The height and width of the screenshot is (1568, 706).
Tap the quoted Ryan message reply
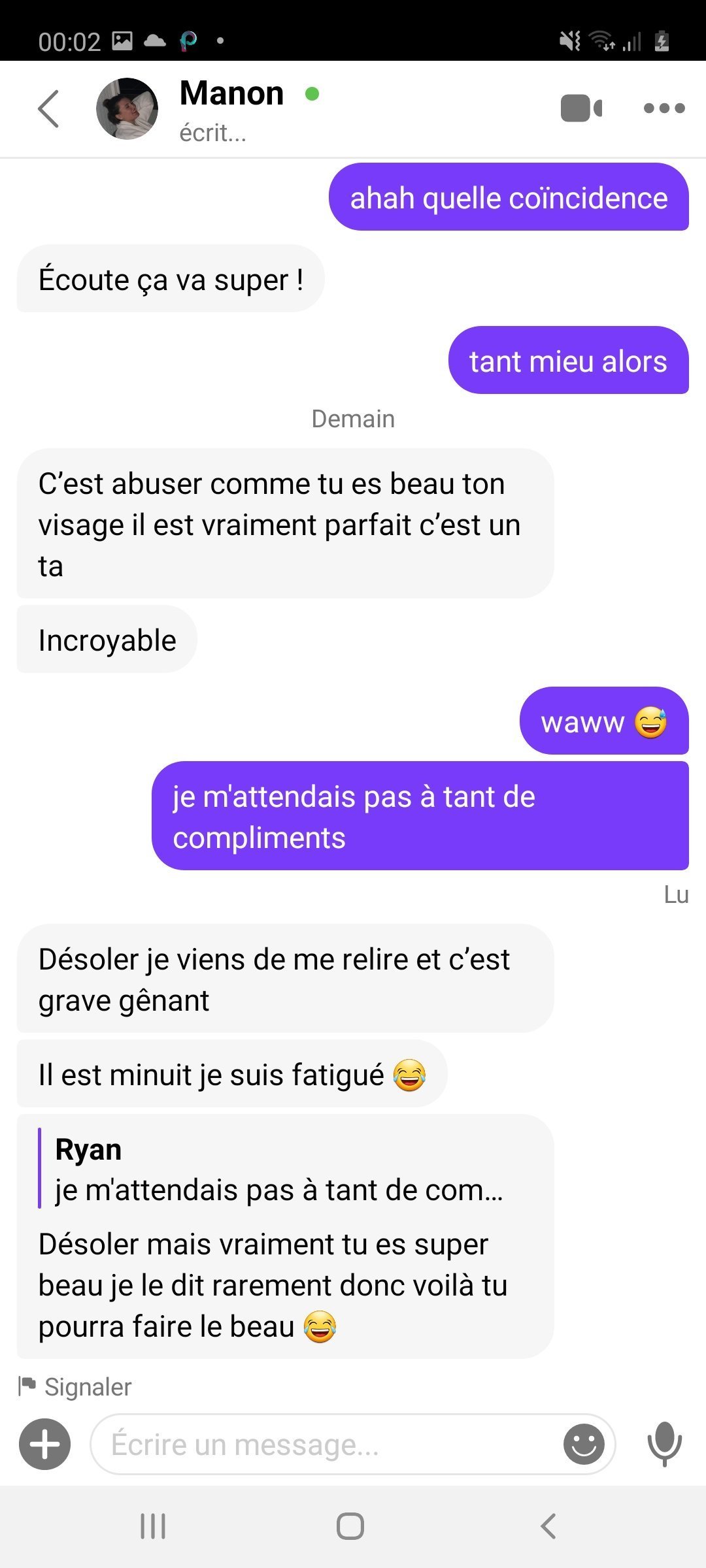[278, 1170]
